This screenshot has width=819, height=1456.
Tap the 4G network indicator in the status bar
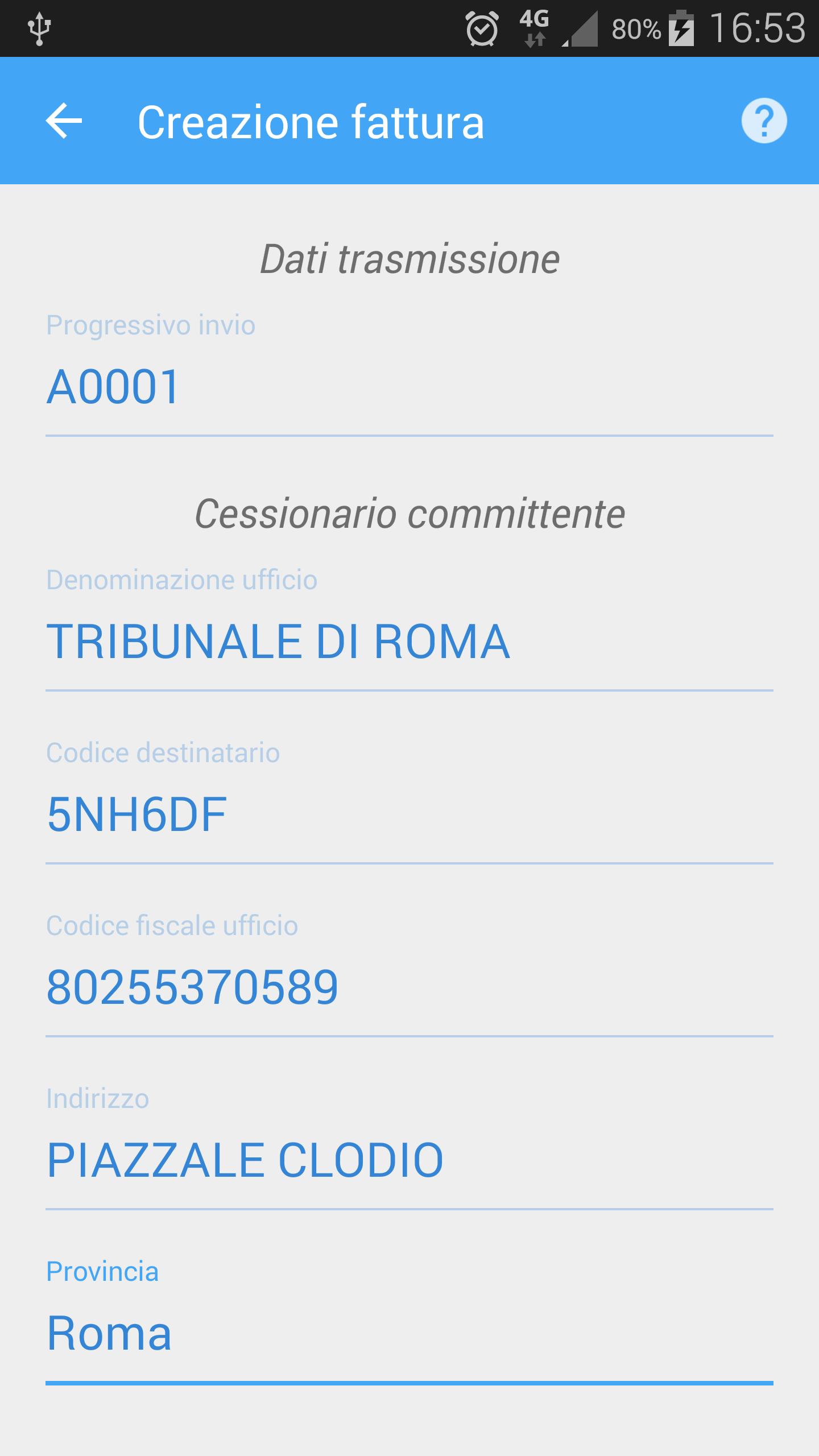pyautogui.click(x=532, y=27)
